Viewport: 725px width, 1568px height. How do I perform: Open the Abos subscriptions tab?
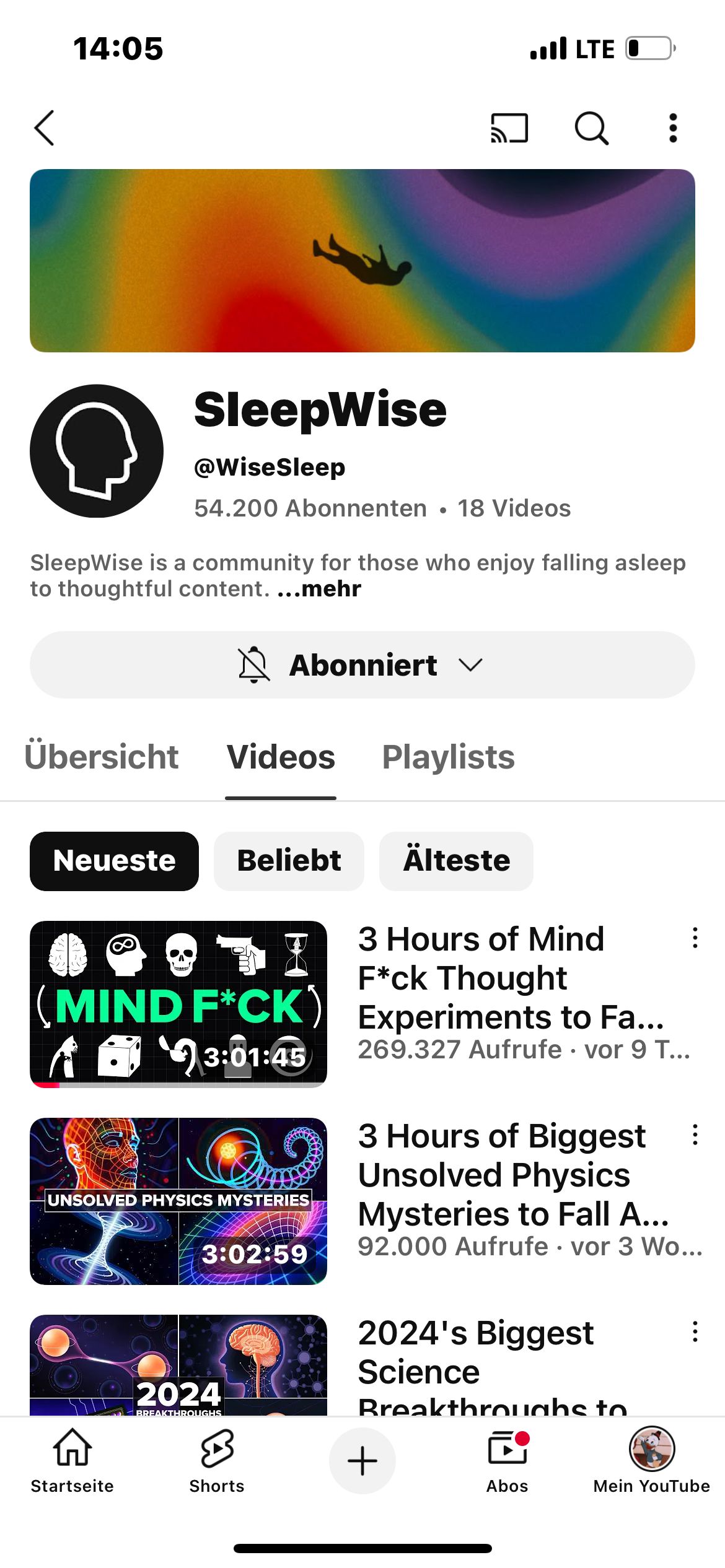pos(507,1460)
